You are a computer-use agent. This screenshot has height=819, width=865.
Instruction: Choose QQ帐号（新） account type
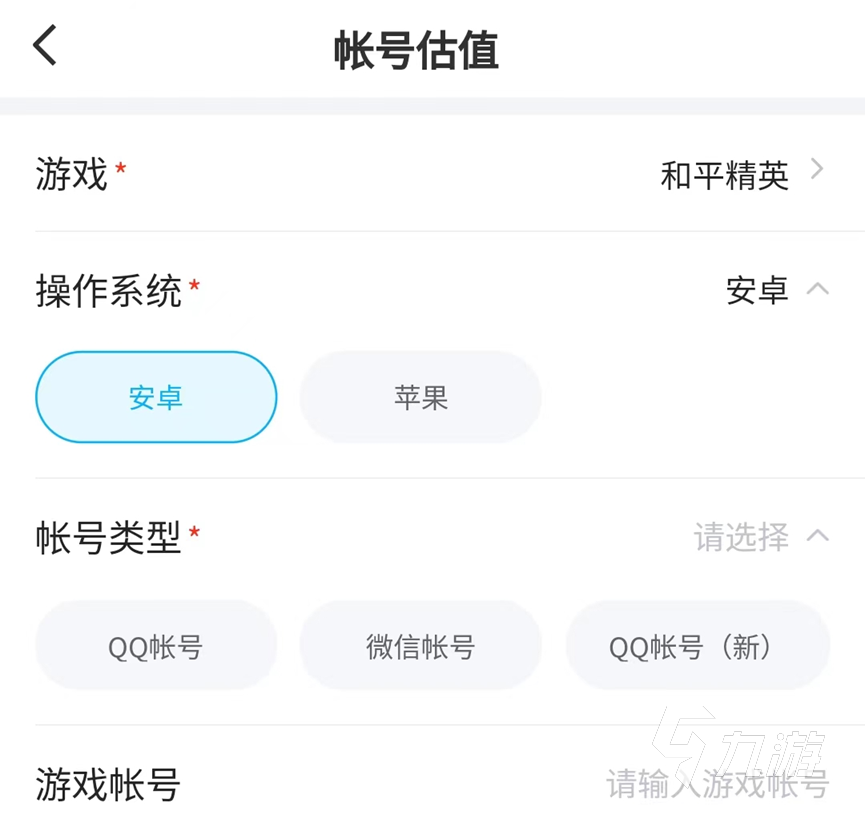(697, 646)
